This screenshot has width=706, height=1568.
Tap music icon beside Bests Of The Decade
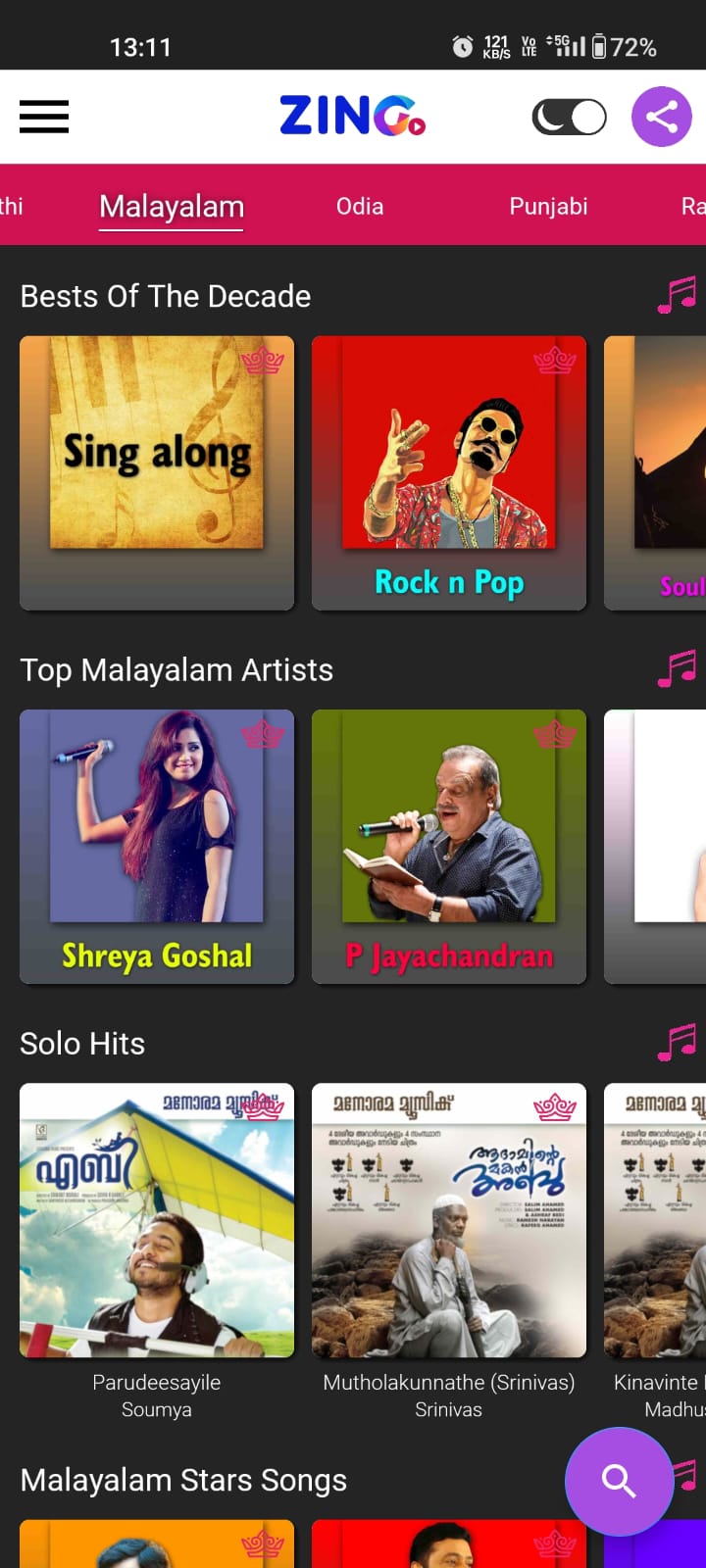click(x=677, y=295)
